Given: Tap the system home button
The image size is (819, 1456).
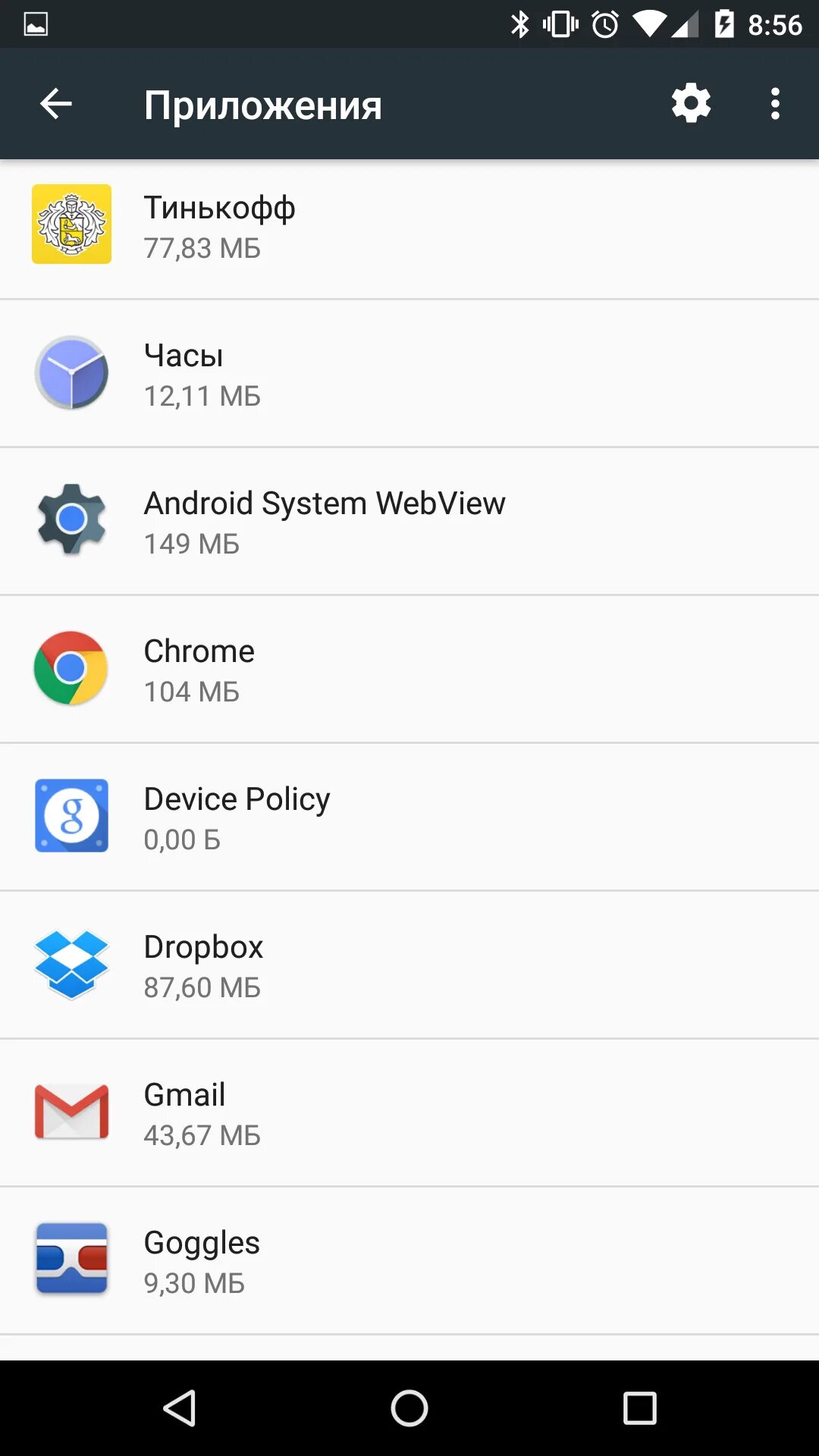Looking at the screenshot, I should [409, 1409].
